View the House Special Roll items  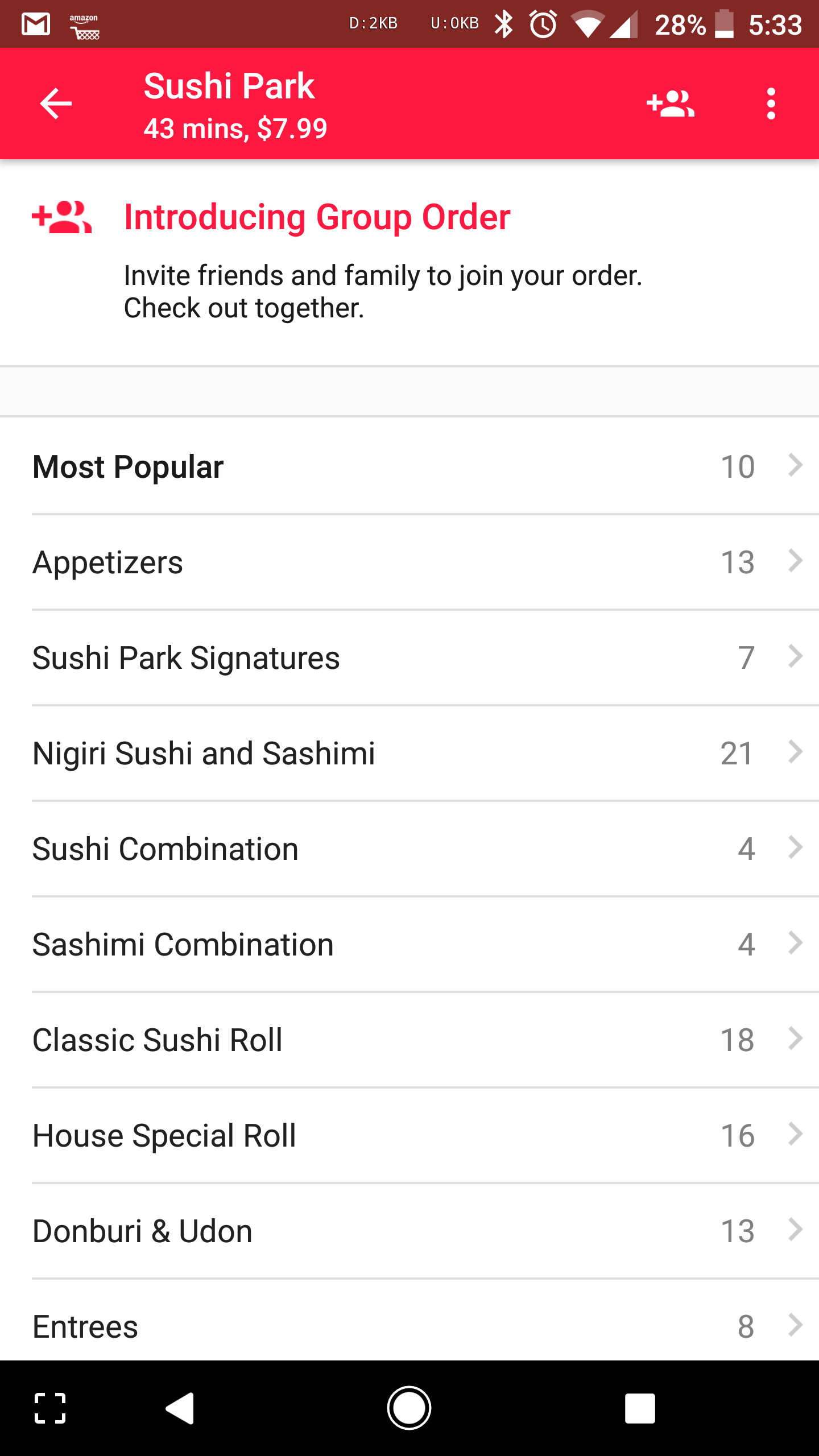pyautogui.click(x=409, y=1135)
